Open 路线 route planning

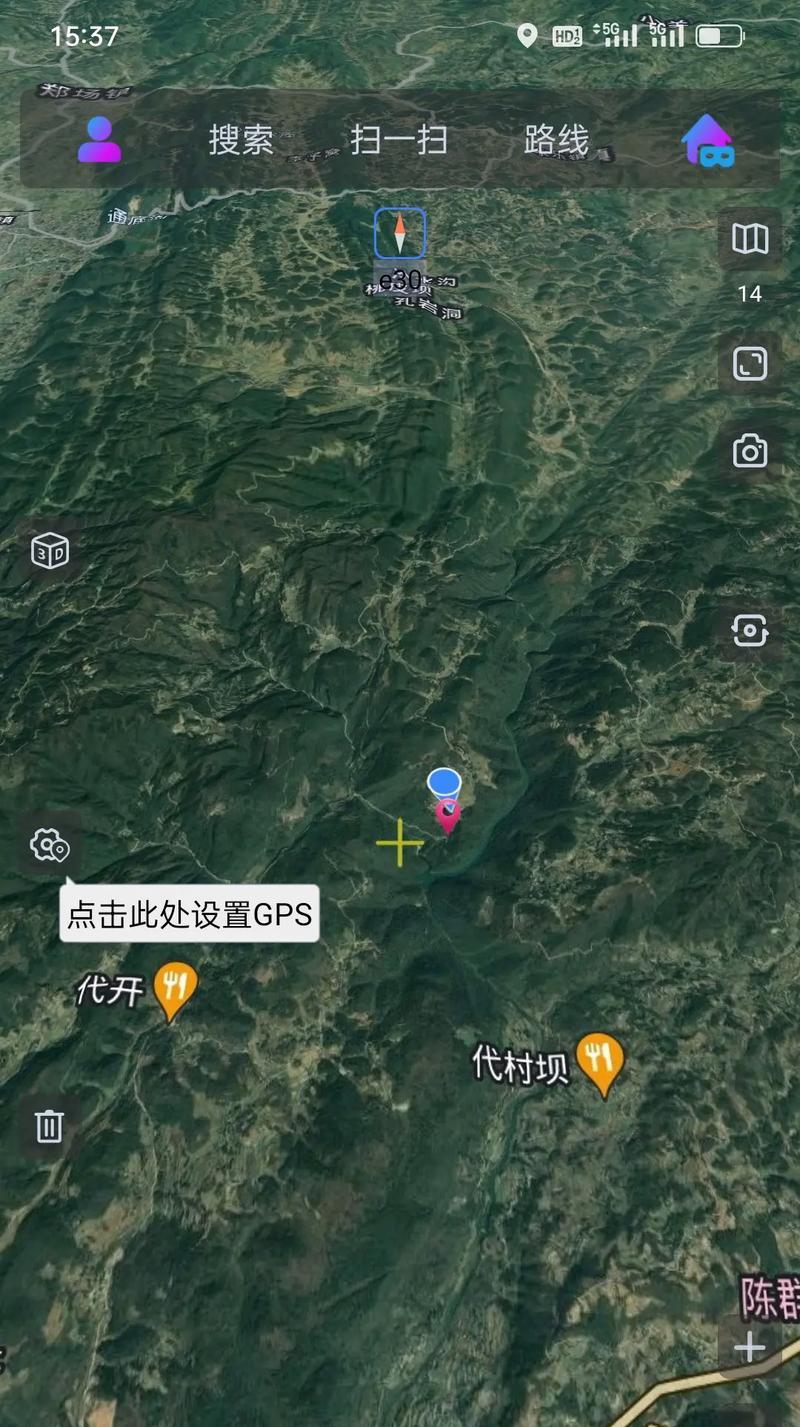pos(556,139)
